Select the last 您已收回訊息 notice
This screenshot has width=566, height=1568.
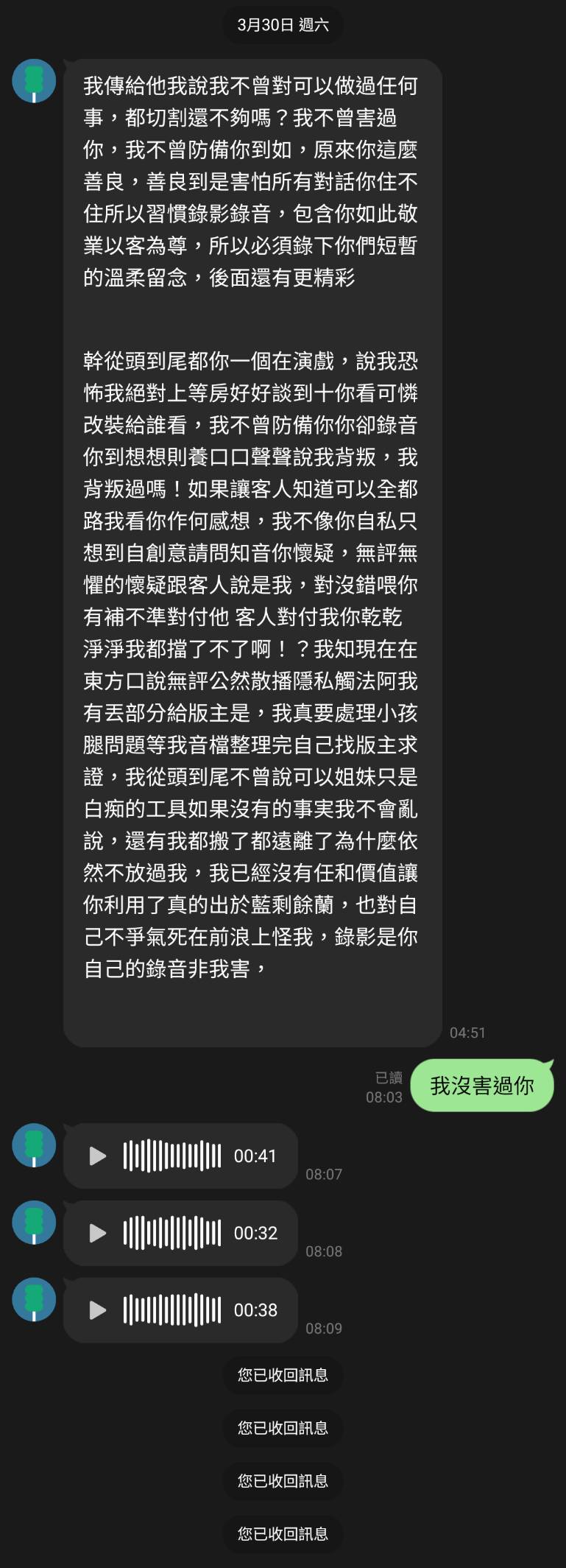[282, 1534]
